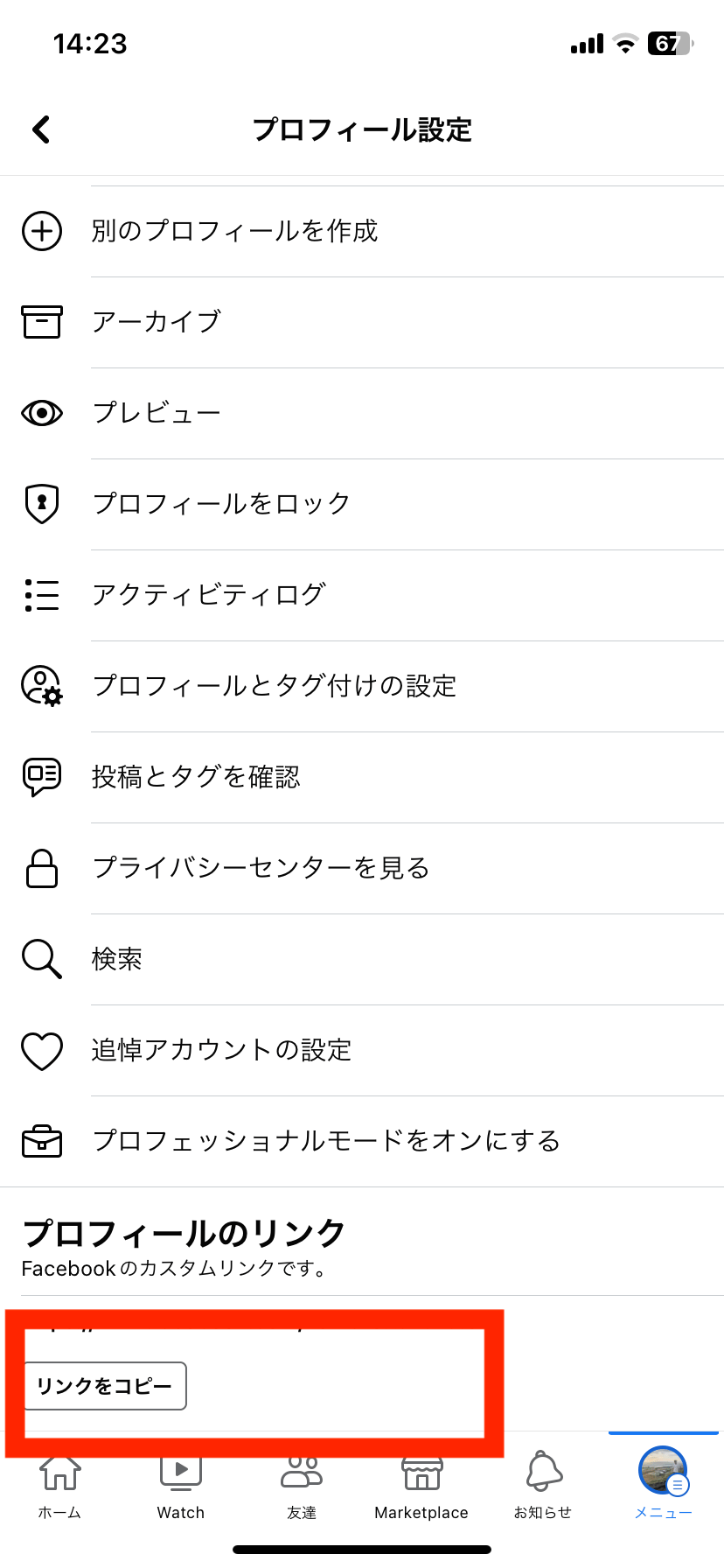The height and width of the screenshot is (1568, 724).
Task: Open アーカイブ via the archive box icon
Action: (x=41, y=322)
